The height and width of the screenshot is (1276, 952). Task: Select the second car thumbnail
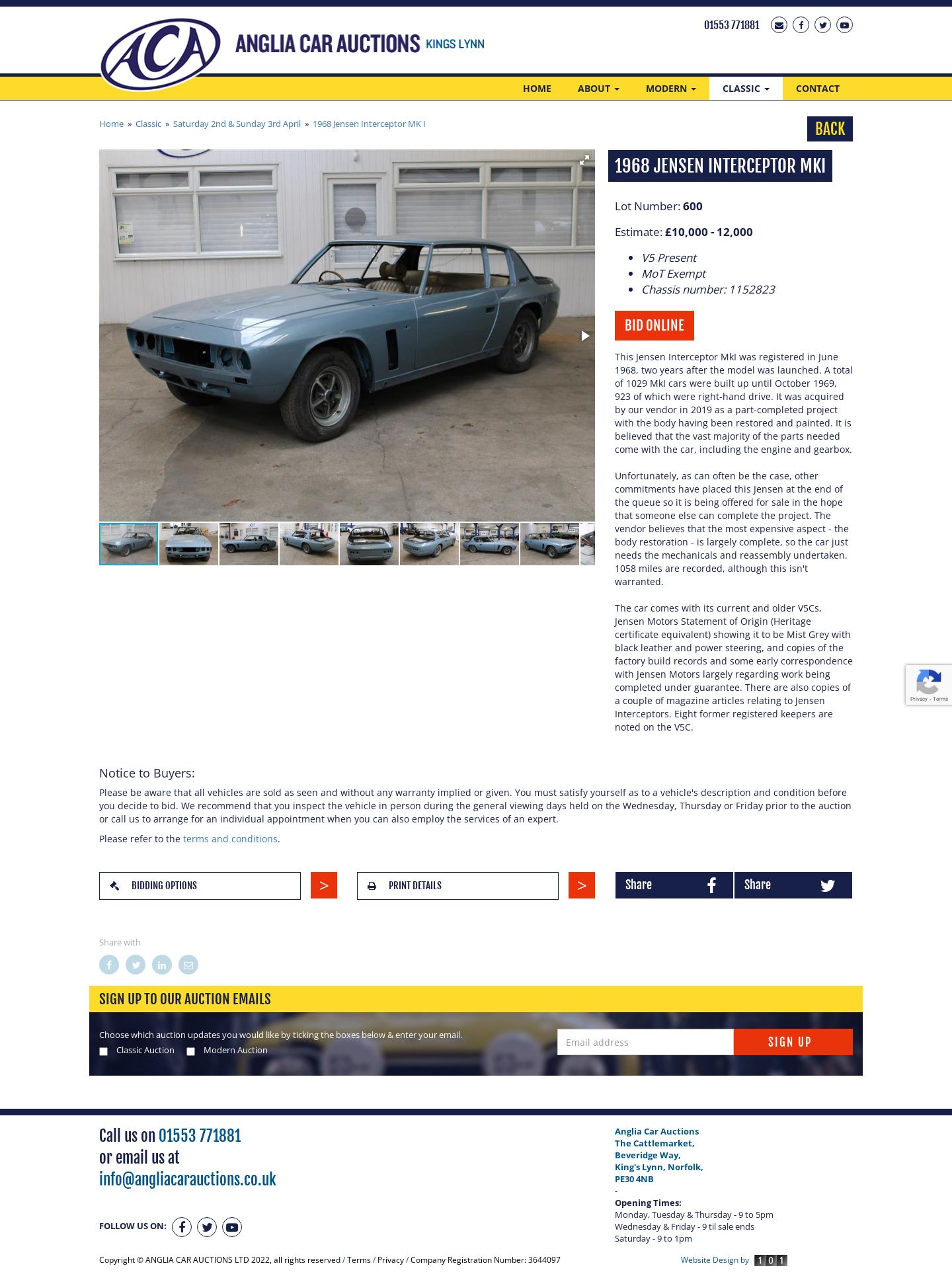(x=188, y=544)
